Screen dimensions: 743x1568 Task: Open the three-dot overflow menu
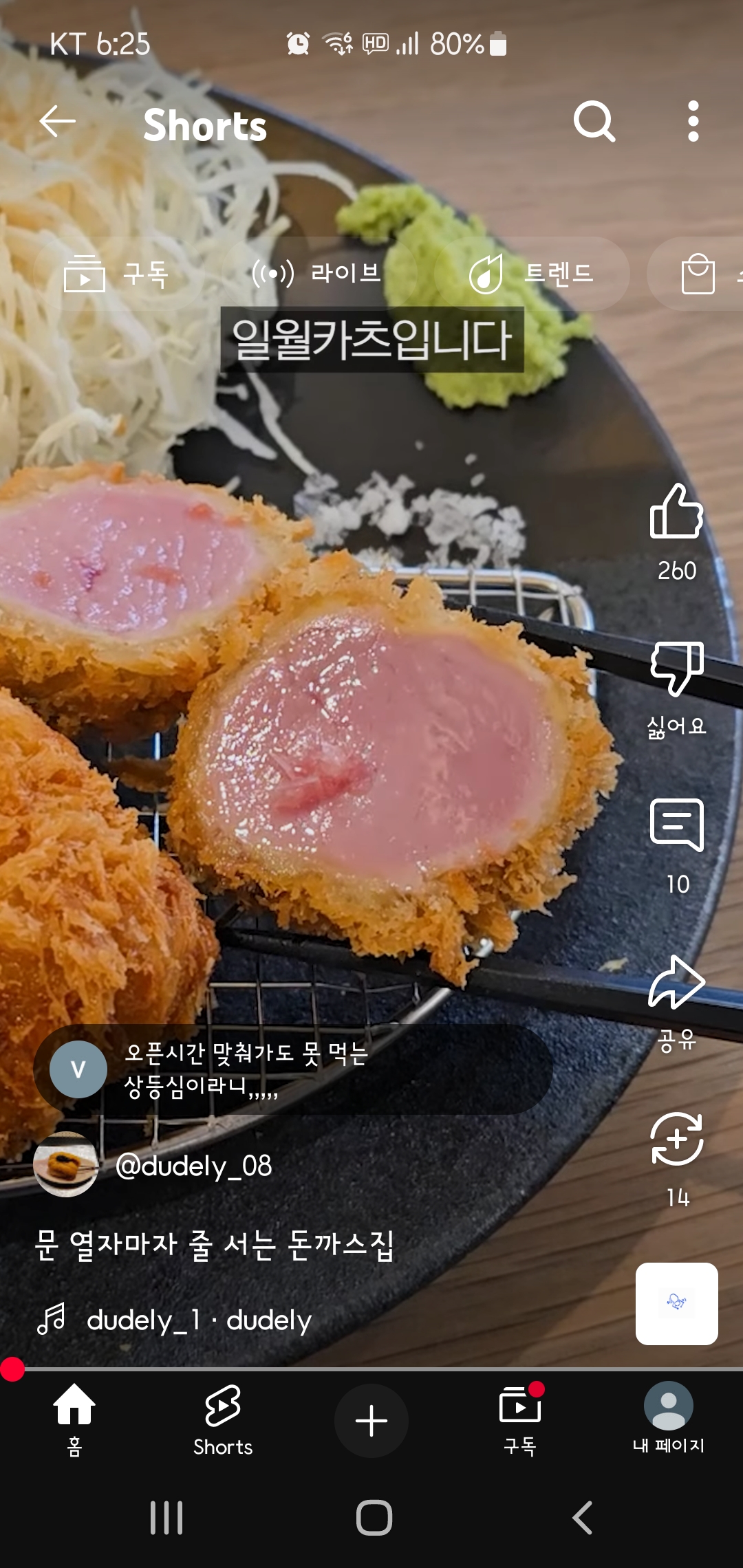[693, 122]
